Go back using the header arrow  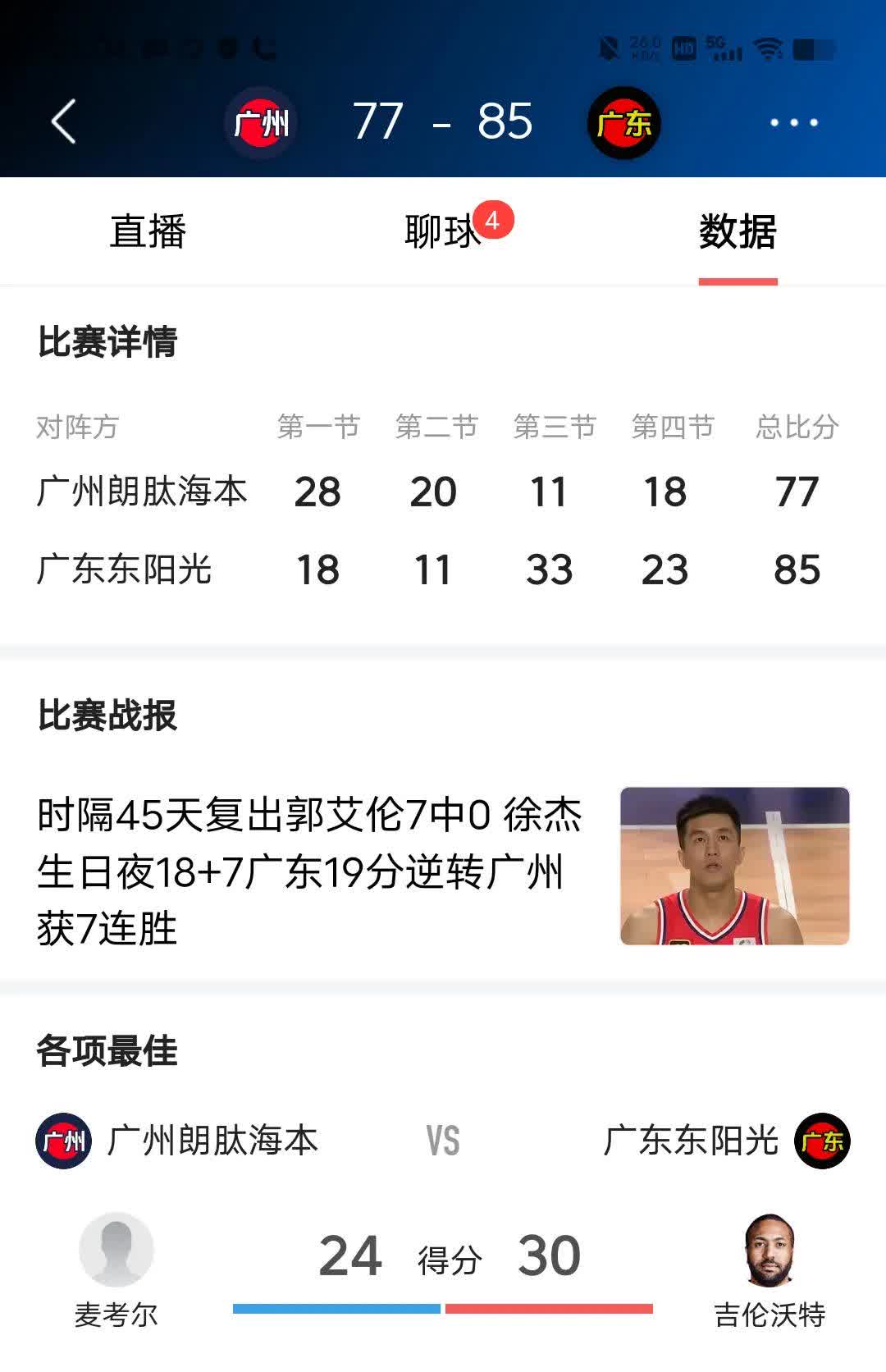[x=64, y=122]
